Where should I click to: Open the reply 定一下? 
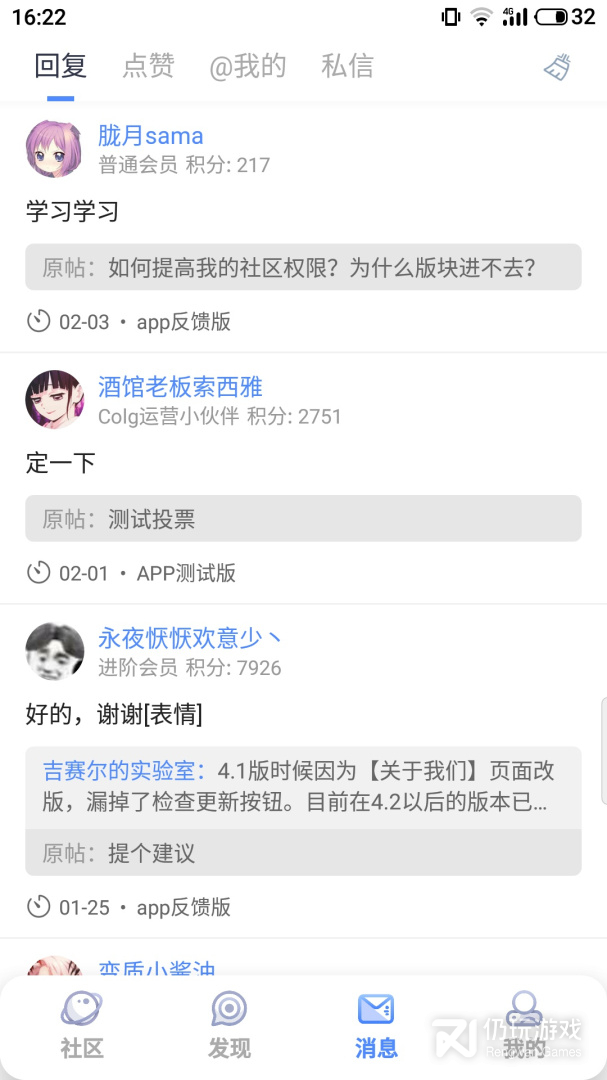tap(61, 463)
